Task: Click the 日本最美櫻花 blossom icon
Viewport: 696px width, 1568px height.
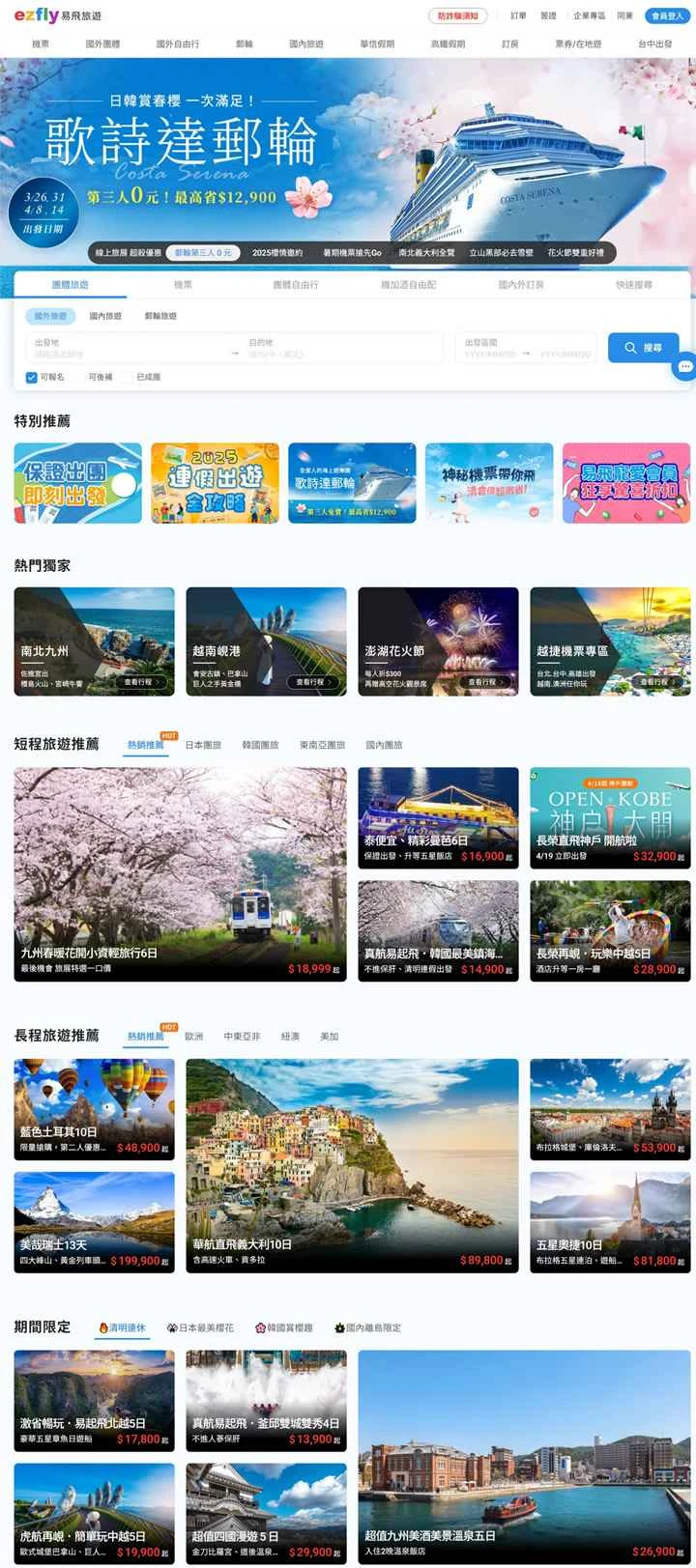Action: [172, 1326]
